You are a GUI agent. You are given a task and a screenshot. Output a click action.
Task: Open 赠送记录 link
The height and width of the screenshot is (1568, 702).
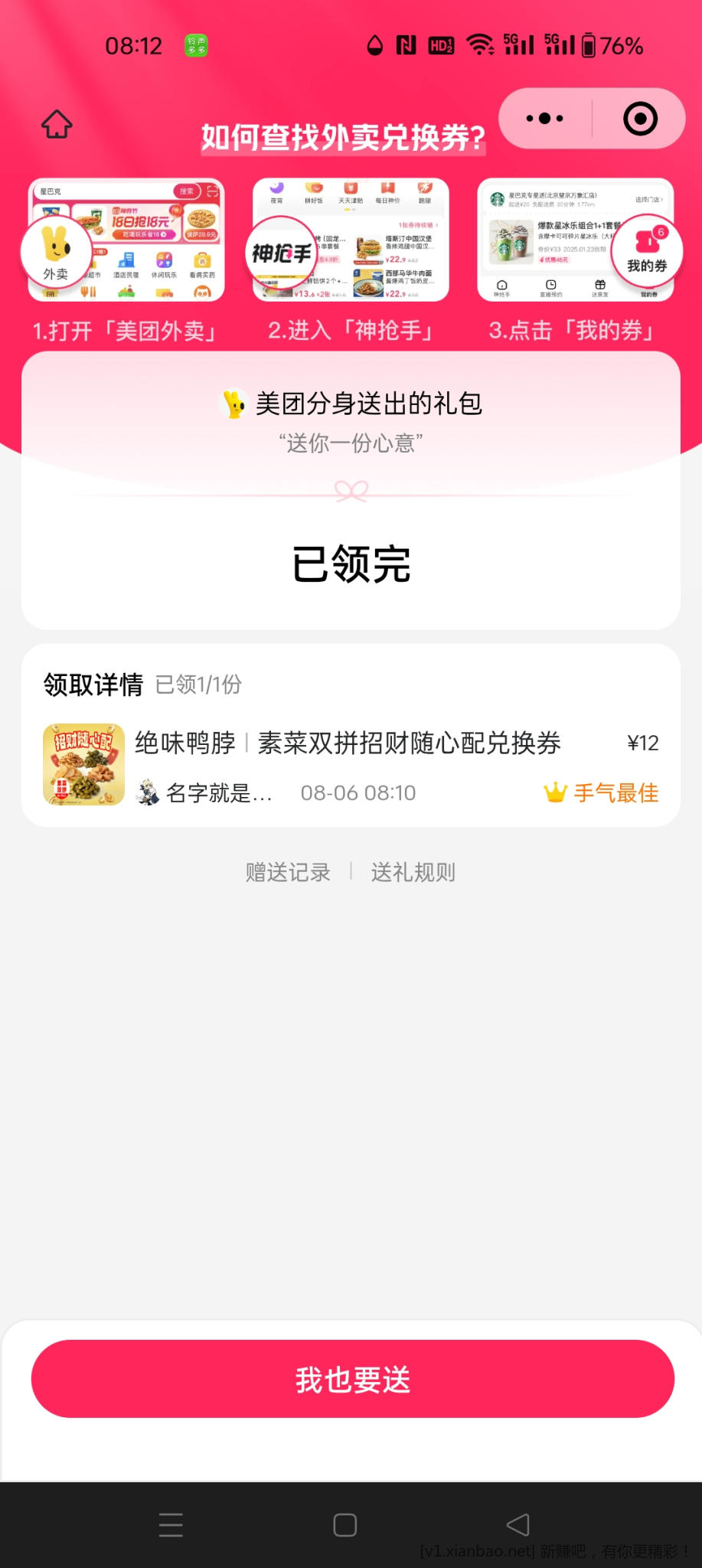click(x=288, y=872)
